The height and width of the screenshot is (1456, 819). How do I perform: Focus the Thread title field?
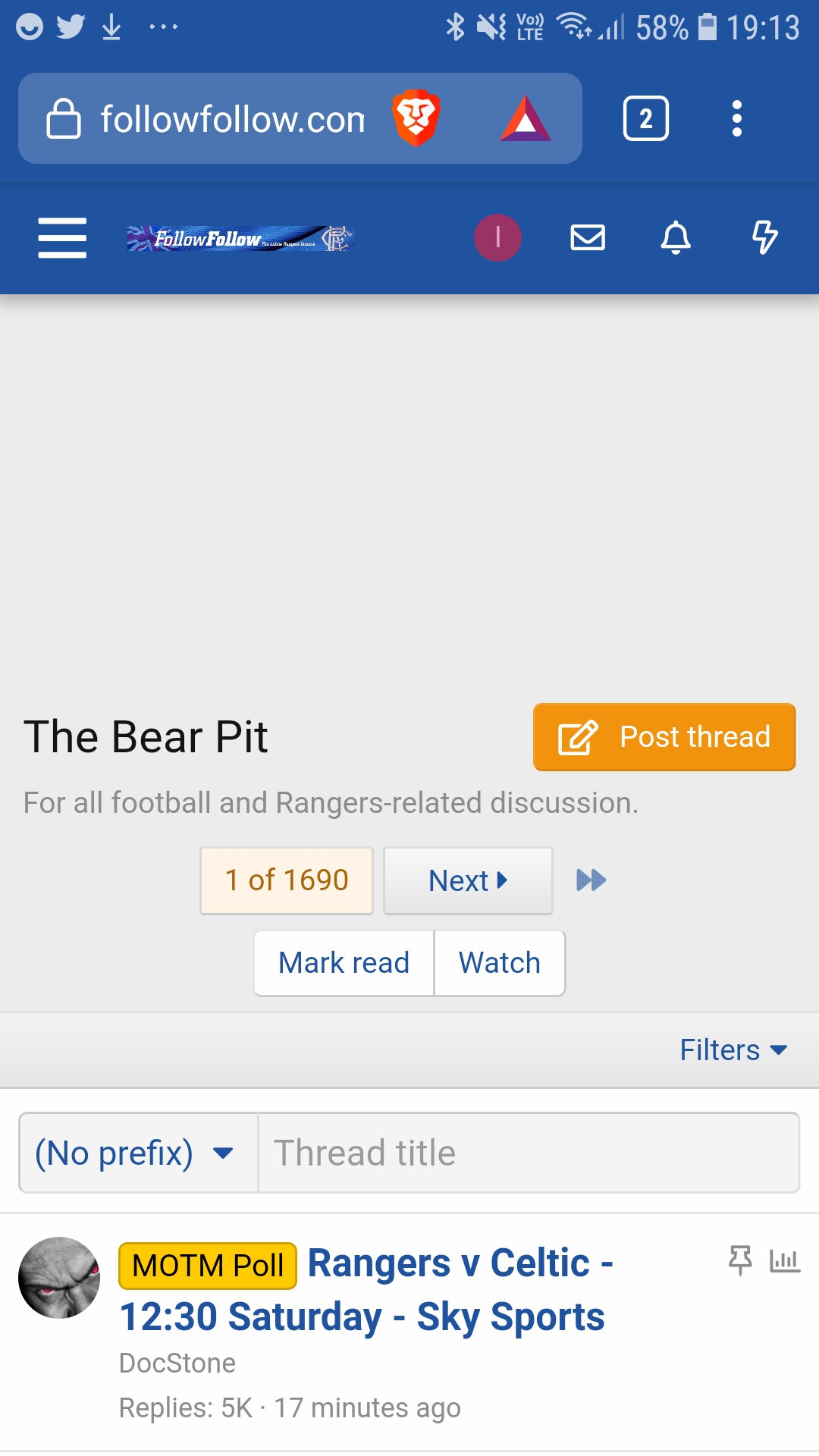pos(528,1153)
